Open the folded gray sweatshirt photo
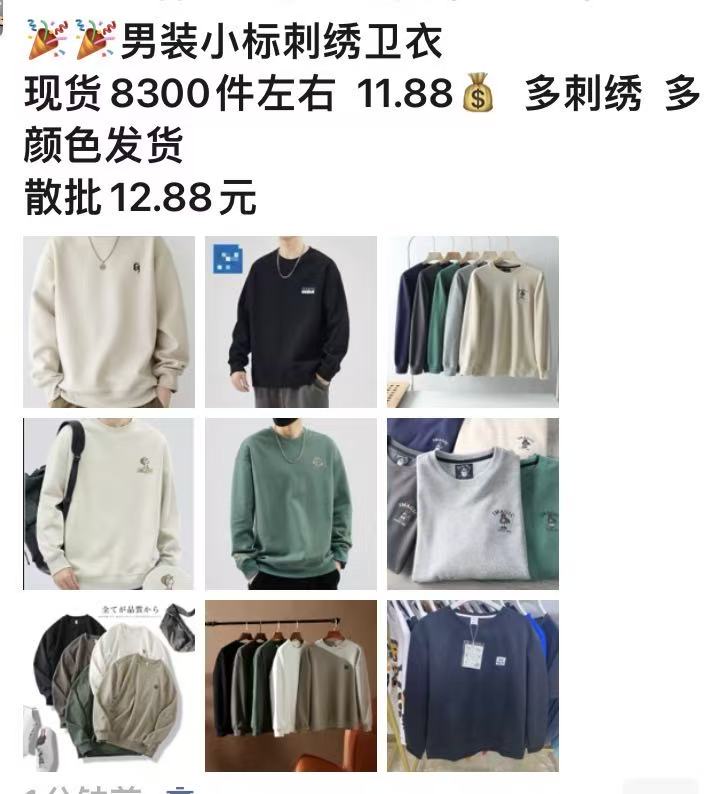 pos(473,504)
